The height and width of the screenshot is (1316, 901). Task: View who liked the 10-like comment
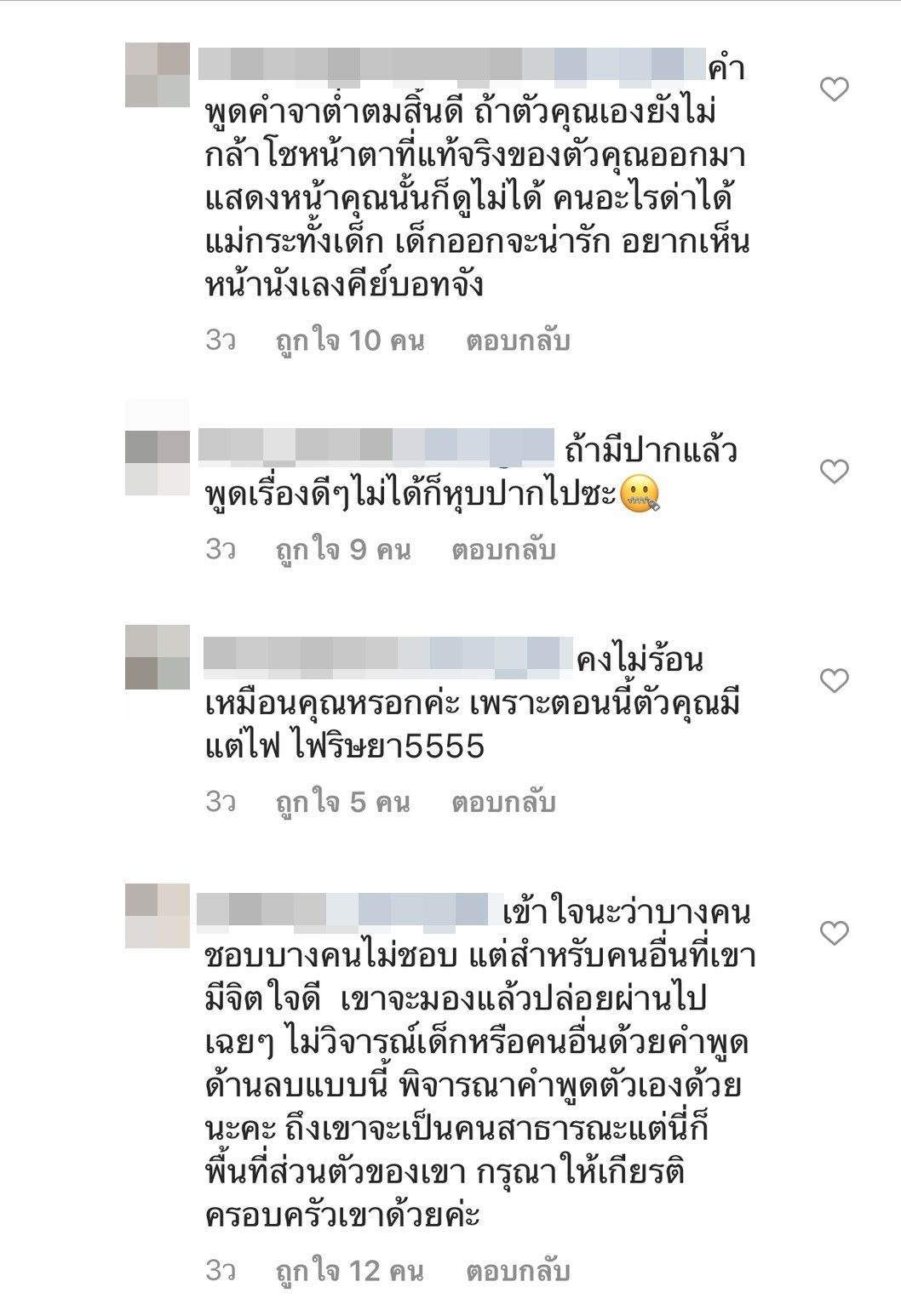click(x=349, y=340)
